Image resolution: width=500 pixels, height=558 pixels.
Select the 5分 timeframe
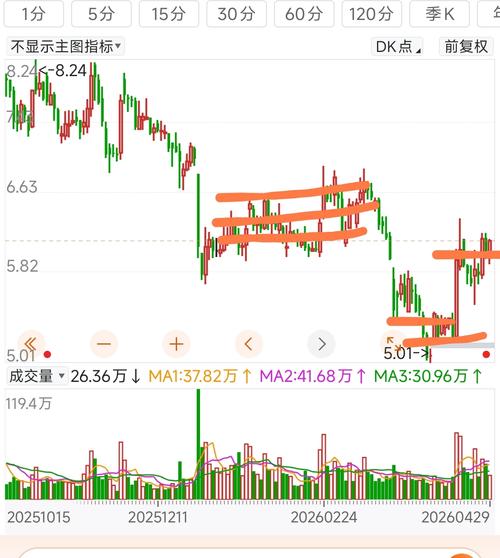101,14
